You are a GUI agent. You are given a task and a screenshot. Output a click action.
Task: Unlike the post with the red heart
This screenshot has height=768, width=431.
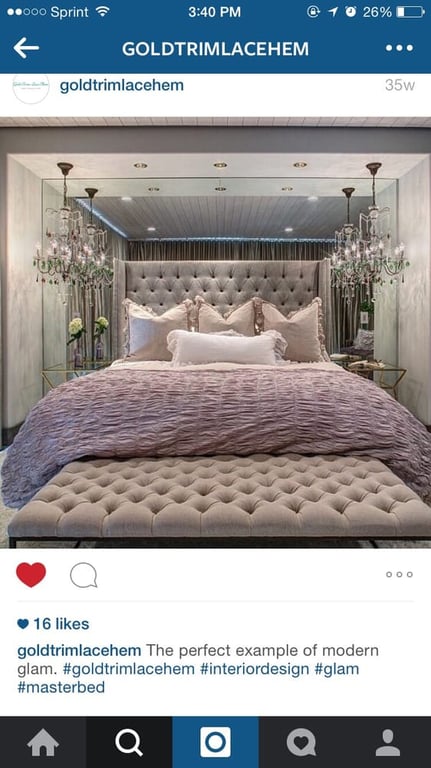tap(31, 575)
